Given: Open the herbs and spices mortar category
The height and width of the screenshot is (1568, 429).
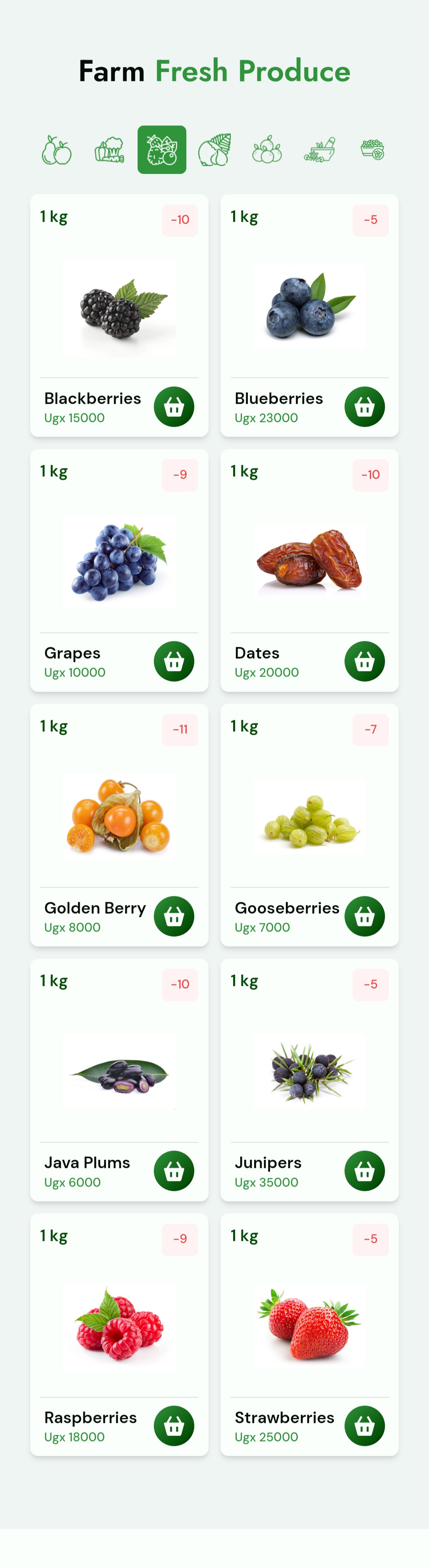Looking at the screenshot, I should (320, 150).
